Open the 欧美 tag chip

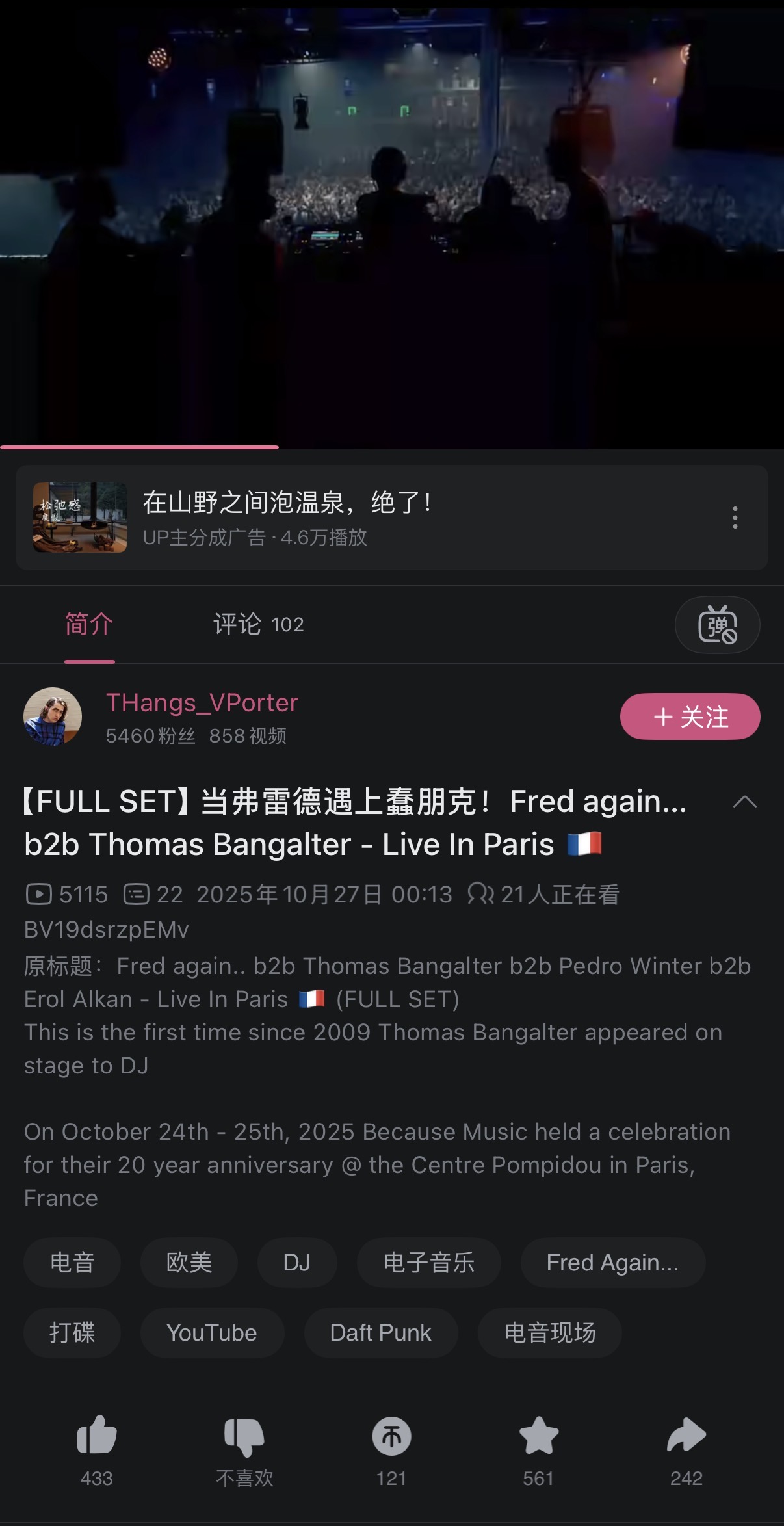coord(189,1263)
